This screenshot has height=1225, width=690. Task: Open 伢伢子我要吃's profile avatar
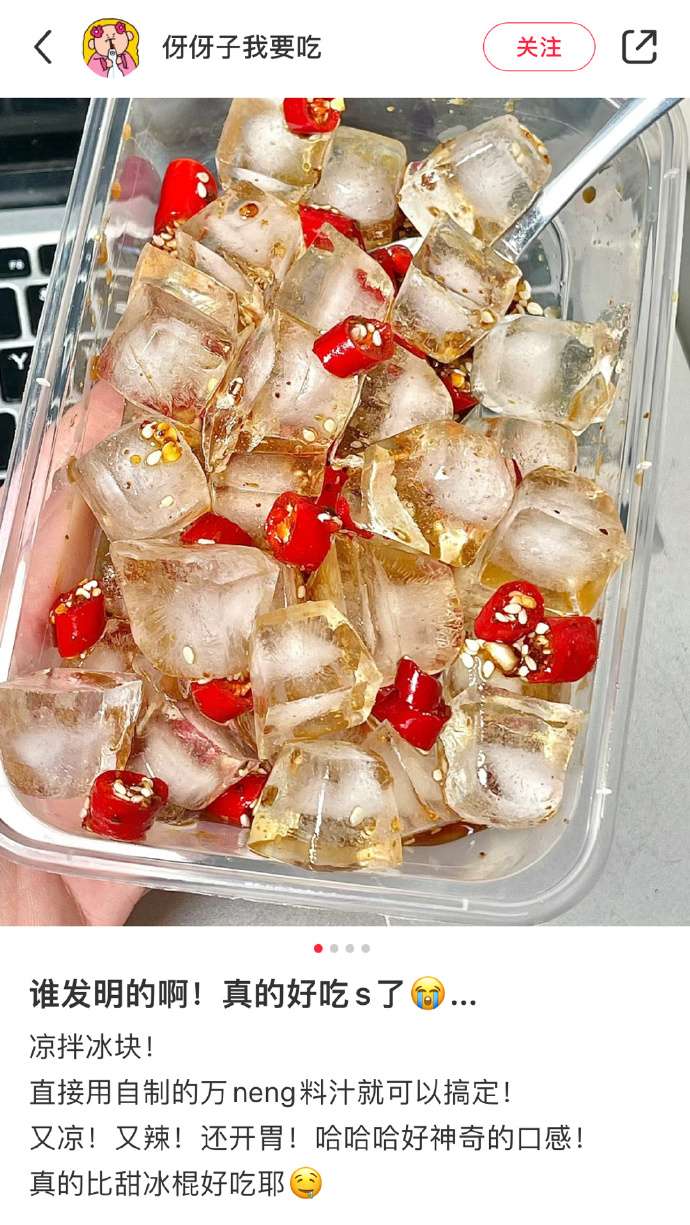tap(110, 47)
